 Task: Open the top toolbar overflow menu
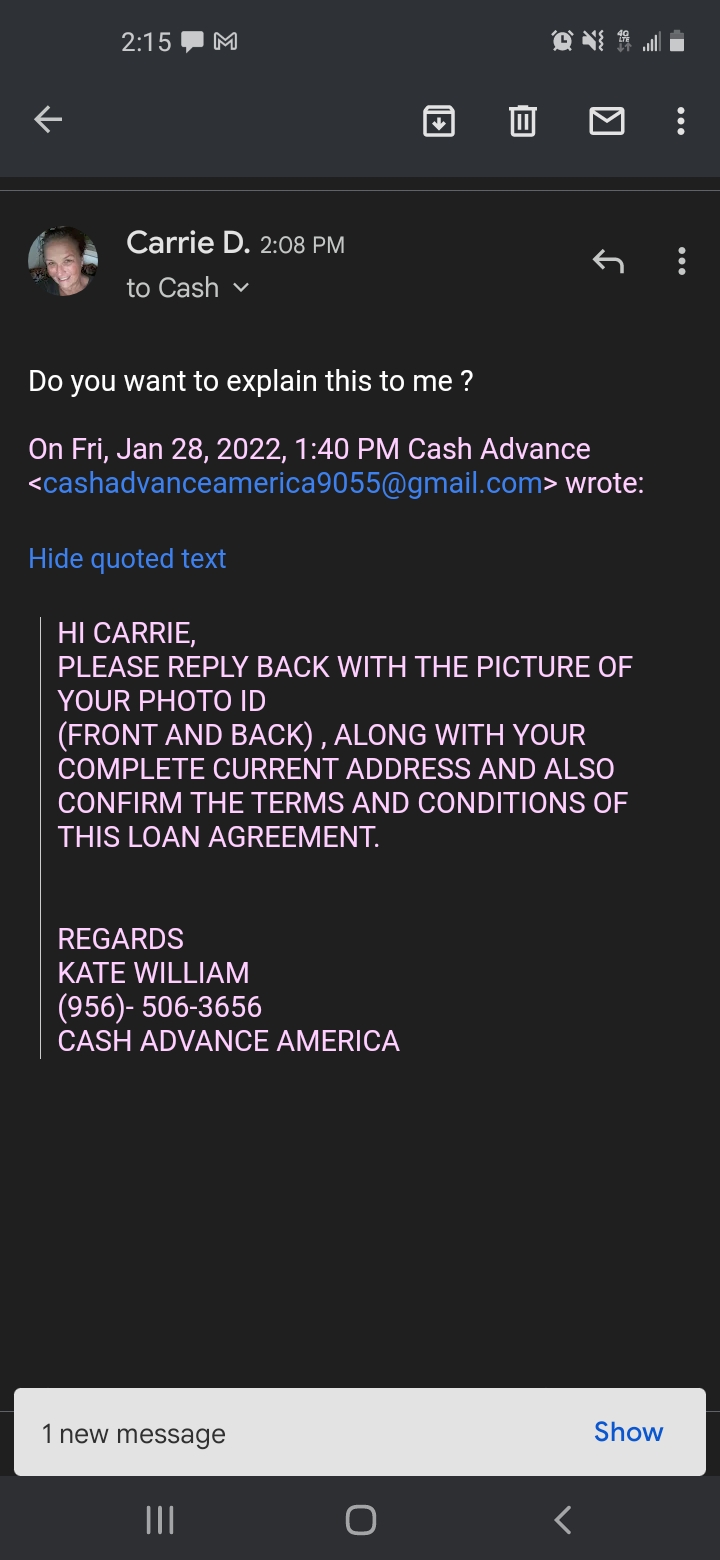(x=681, y=121)
